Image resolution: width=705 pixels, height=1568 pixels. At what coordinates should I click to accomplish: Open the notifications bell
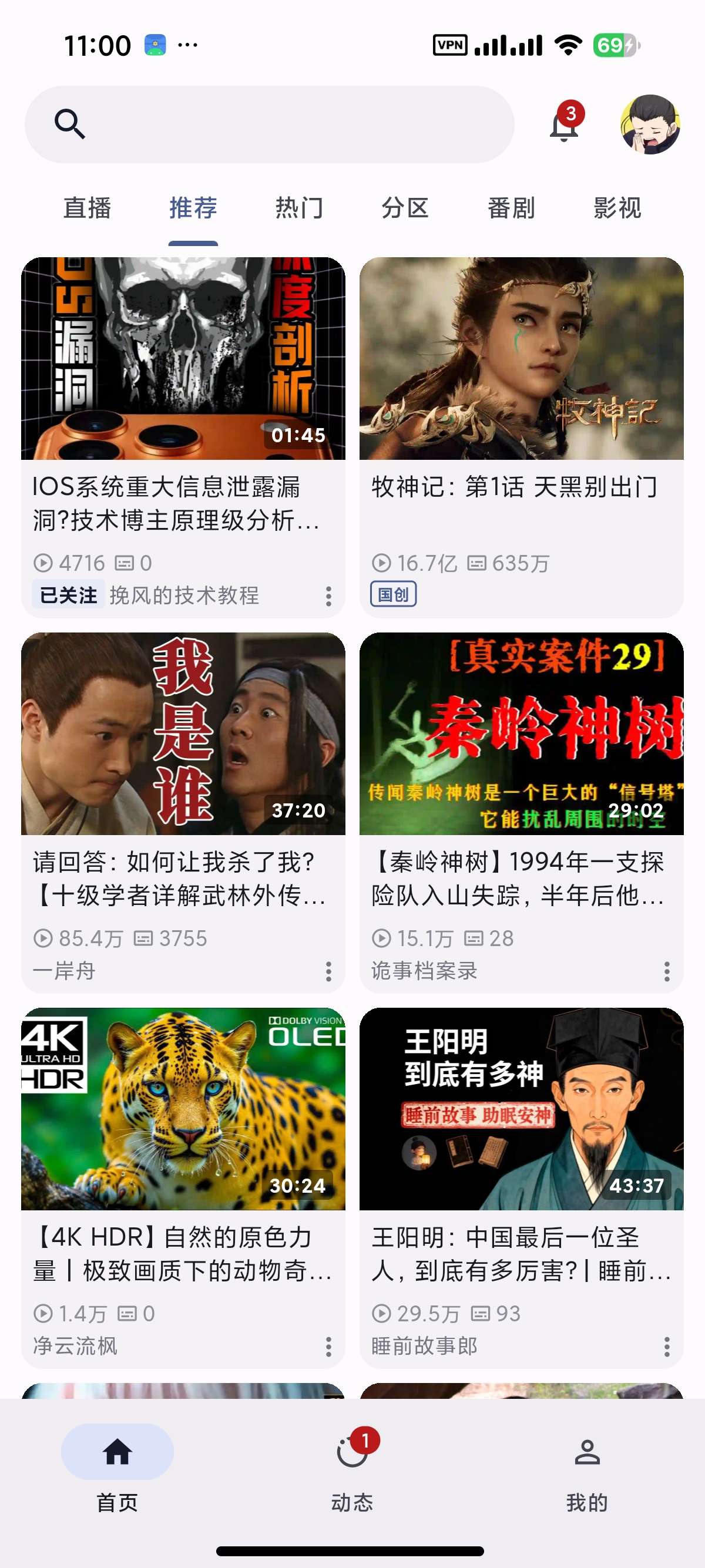(x=565, y=124)
